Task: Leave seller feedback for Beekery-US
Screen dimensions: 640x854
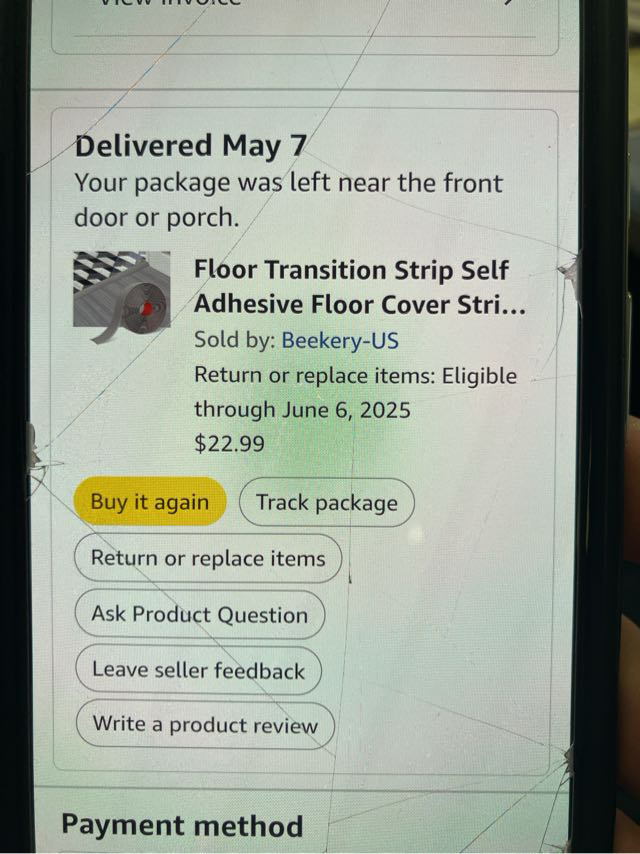Action: [198, 670]
